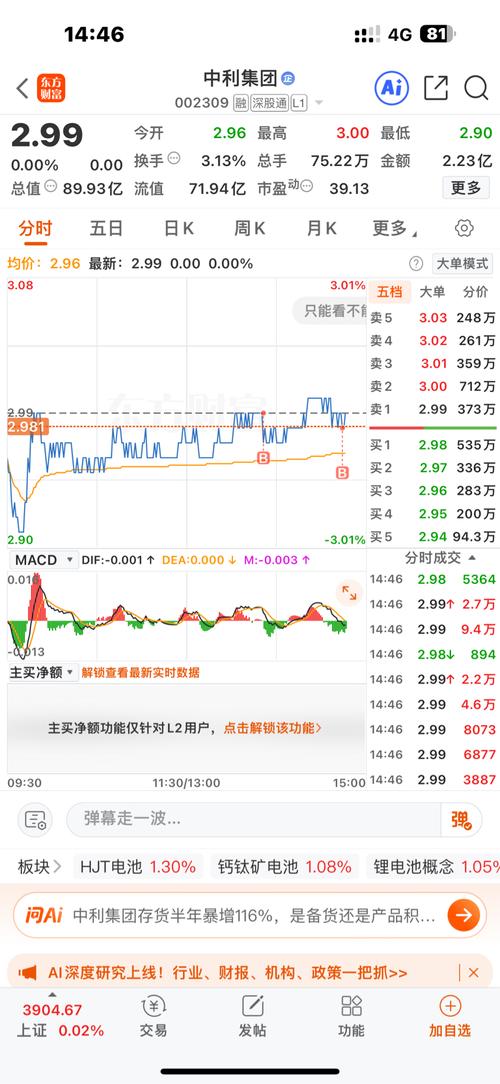Go back with the top-left arrow
Screen dimensions: 500x1084
pyautogui.click(x=22, y=88)
